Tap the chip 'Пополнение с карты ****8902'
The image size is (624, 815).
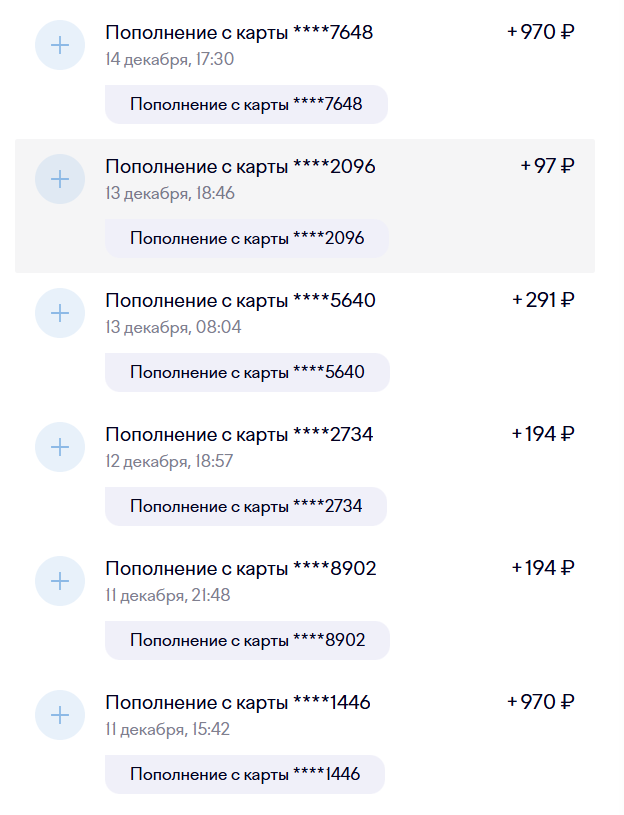point(247,640)
